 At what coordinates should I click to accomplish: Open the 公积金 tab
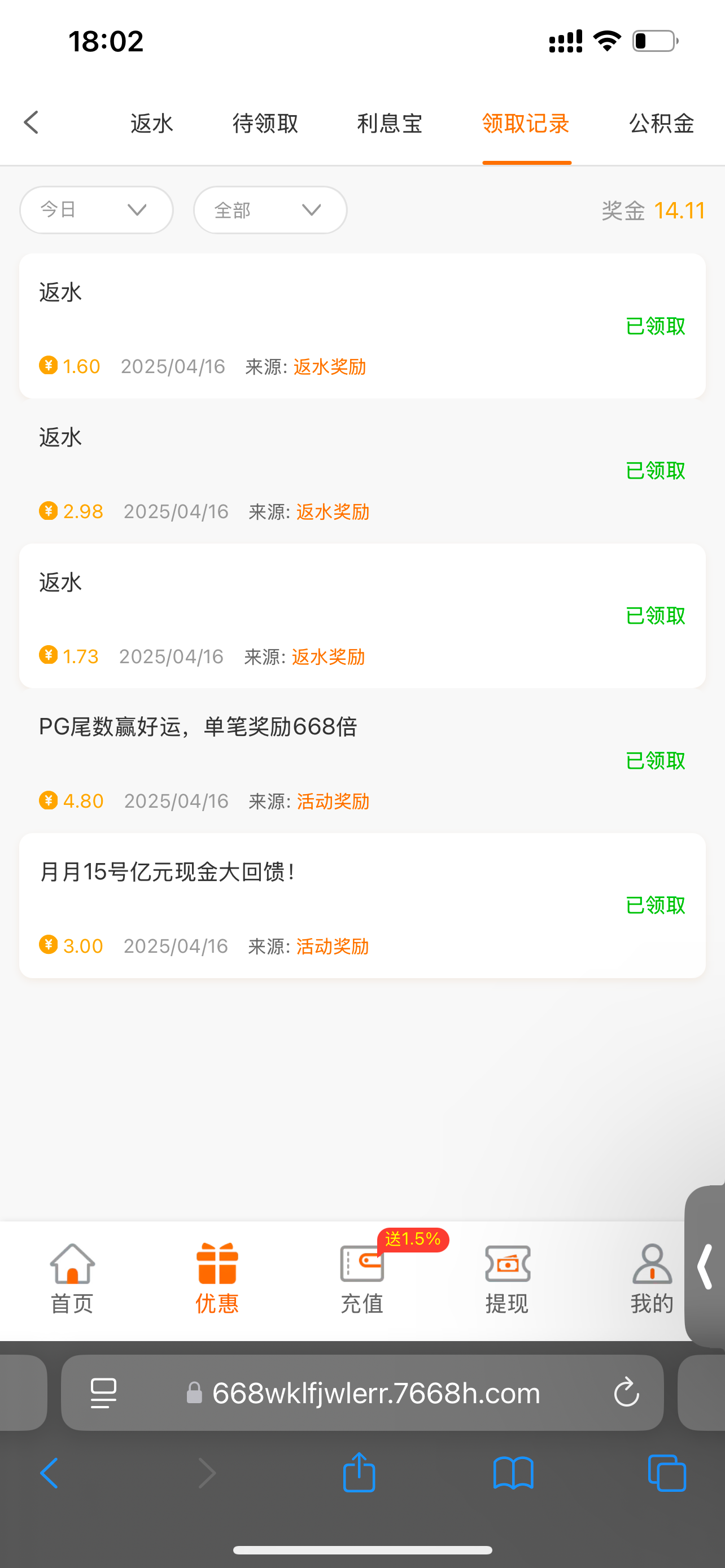pos(662,124)
